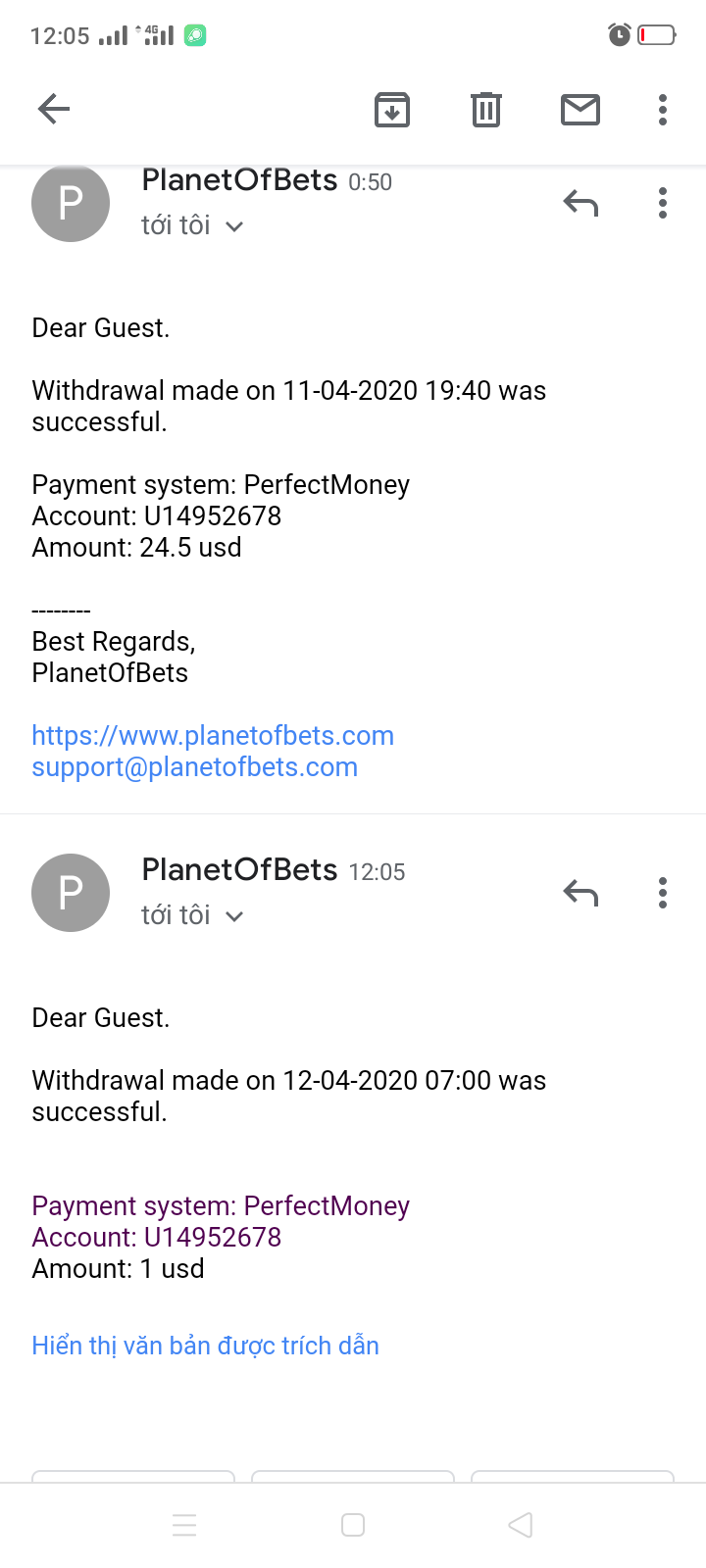
Task: Tap the system home button
Action: coord(353,1525)
